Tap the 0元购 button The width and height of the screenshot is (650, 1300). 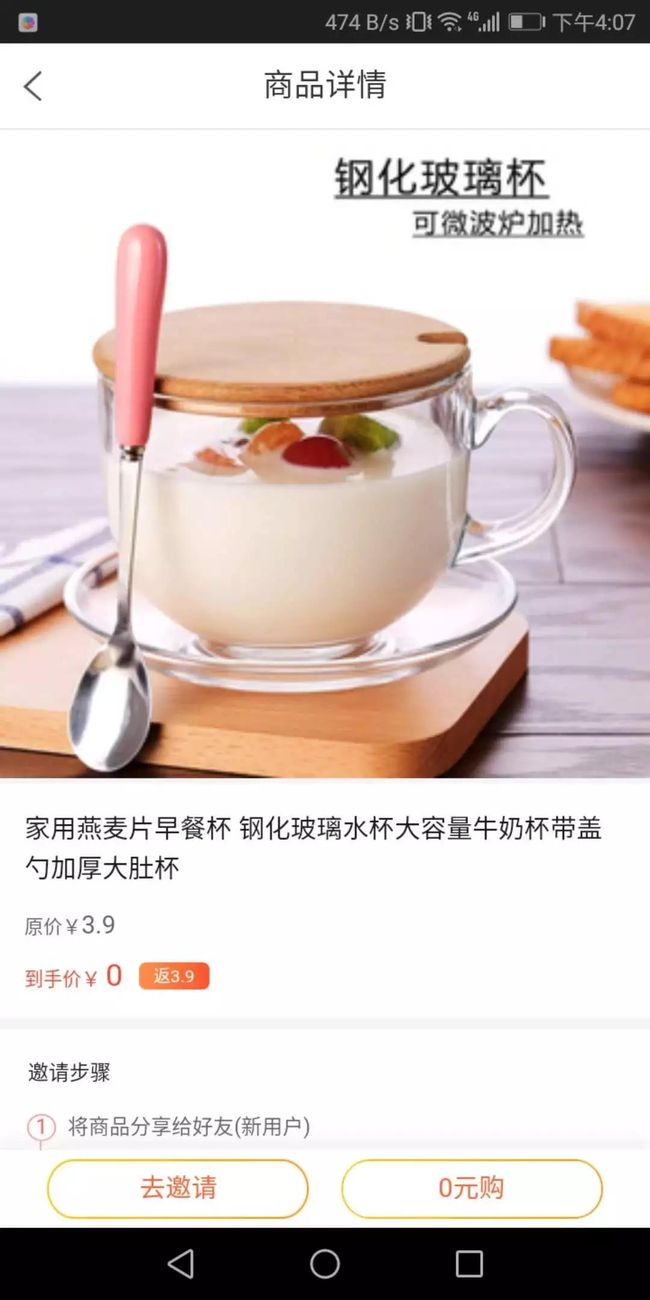click(x=472, y=1188)
